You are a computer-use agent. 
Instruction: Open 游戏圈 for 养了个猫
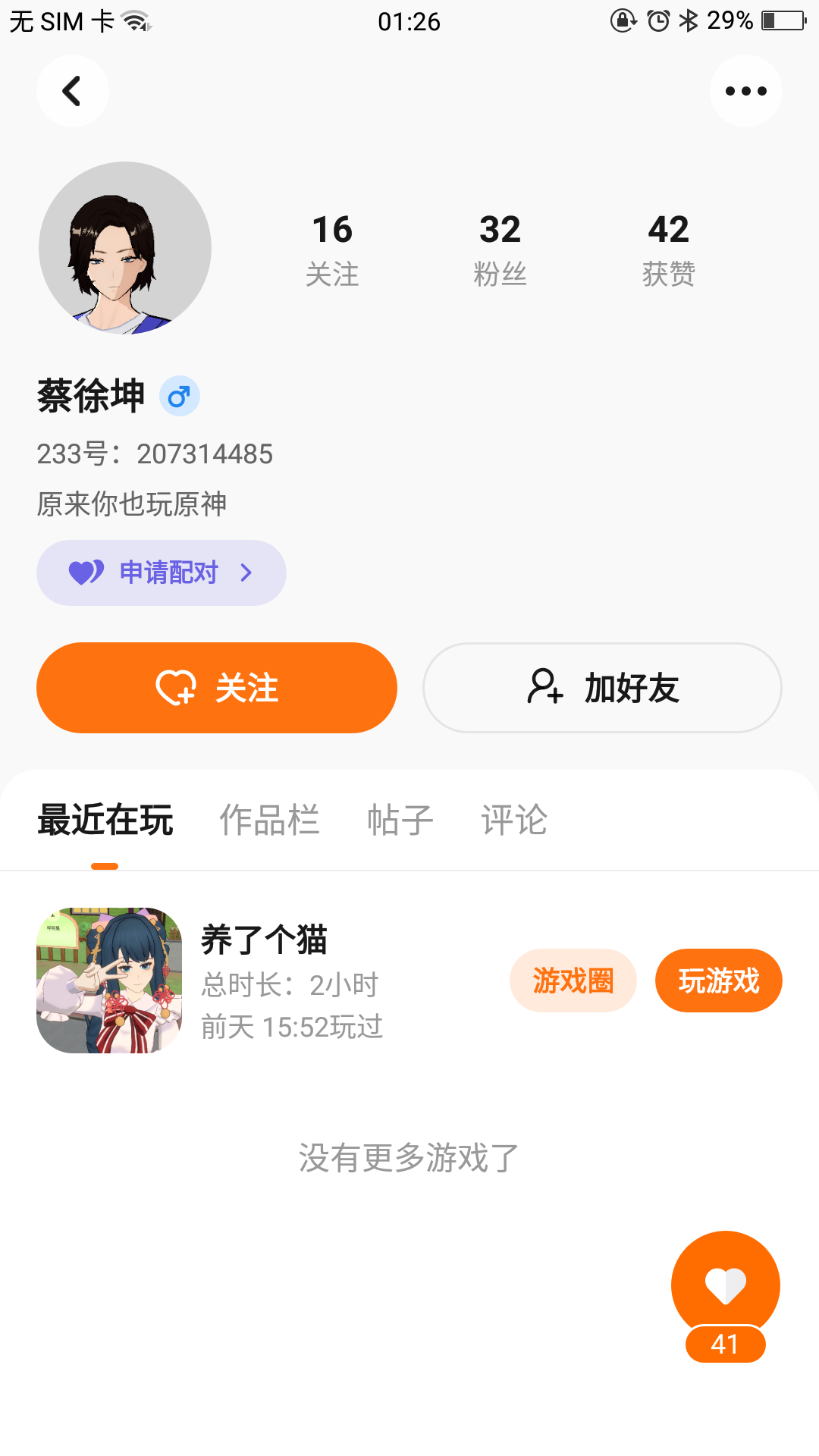[x=573, y=981]
